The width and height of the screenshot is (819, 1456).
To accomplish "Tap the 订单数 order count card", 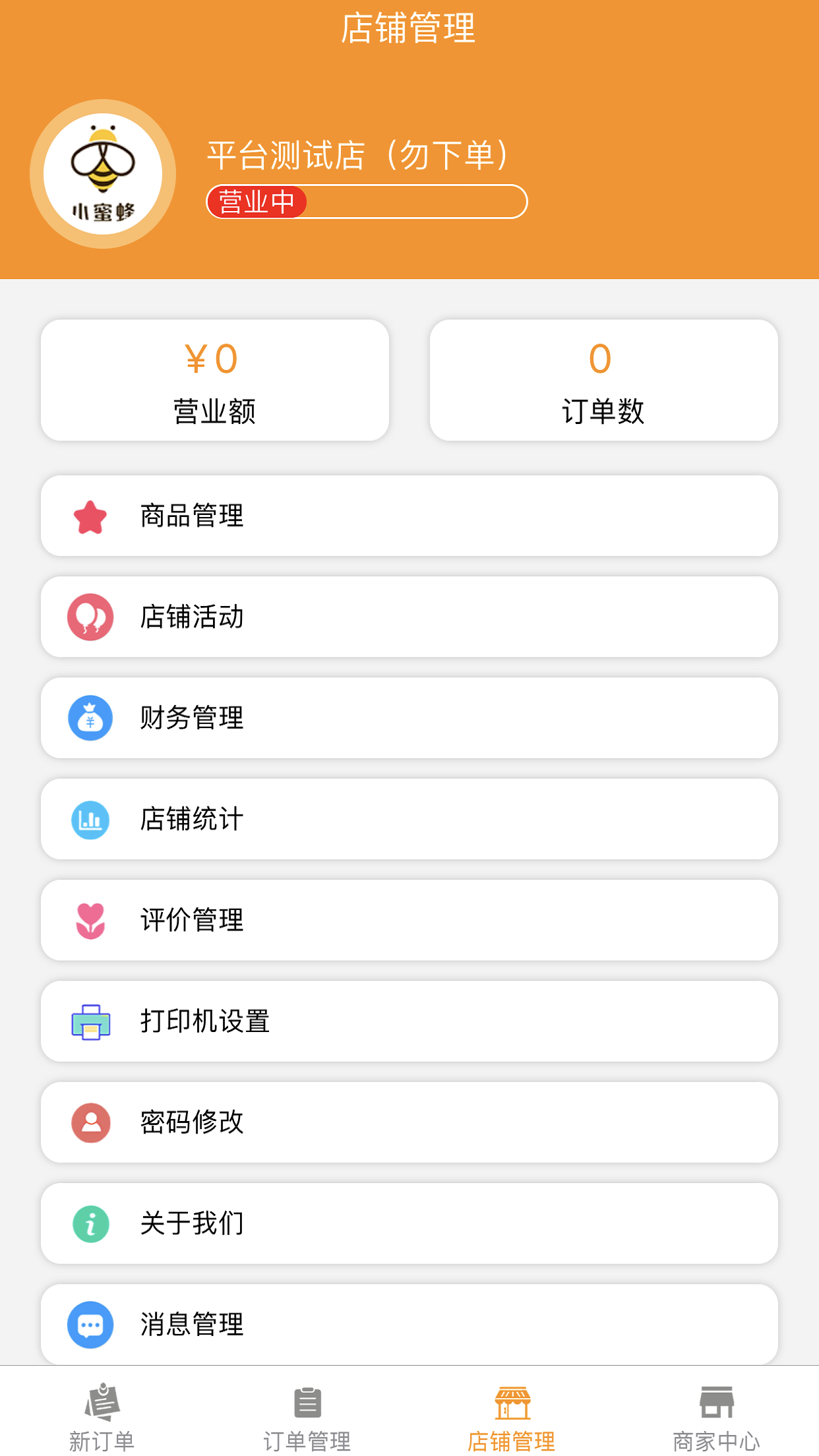I will [x=603, y=380].
